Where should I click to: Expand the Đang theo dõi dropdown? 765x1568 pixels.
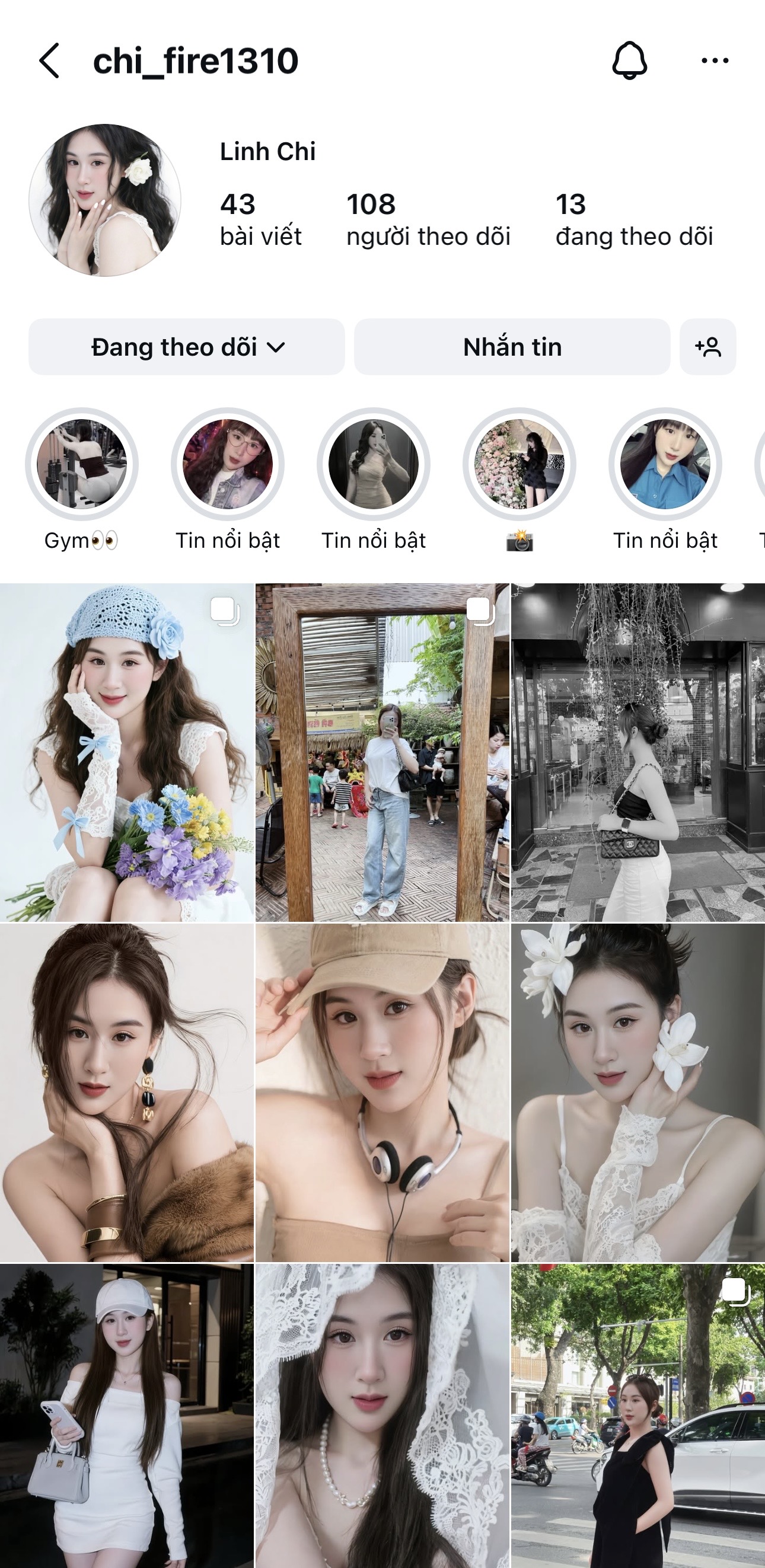[x=186, y=347]
